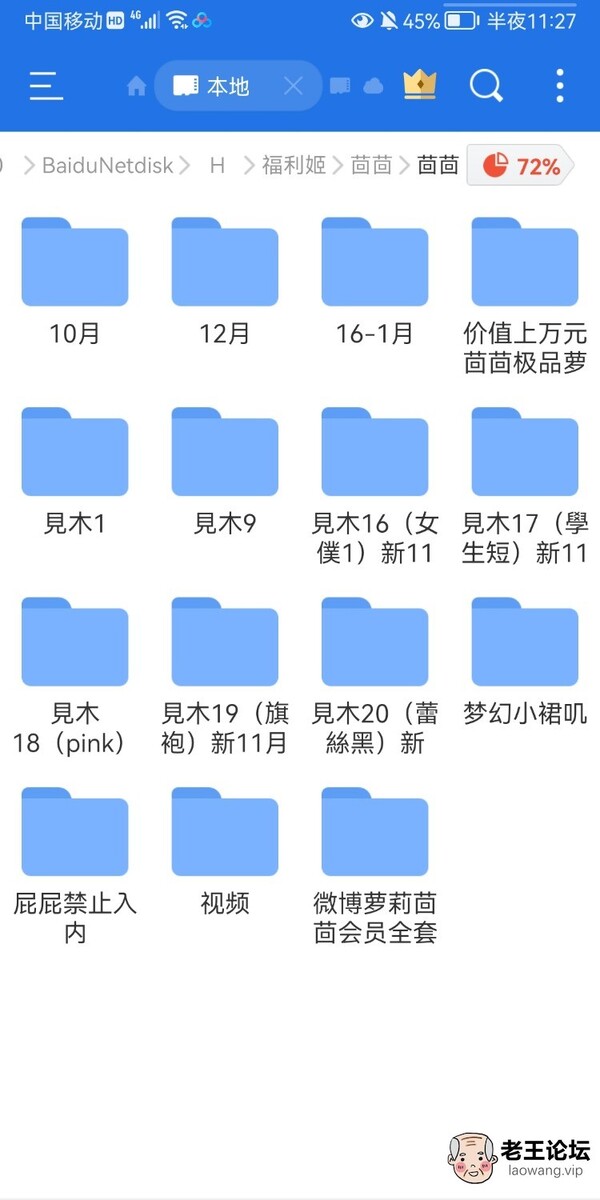This screenshot has width=600, height=1200.
Task: Close the 本地 tab
Action: pyautogui.click(x=293, y=87)
